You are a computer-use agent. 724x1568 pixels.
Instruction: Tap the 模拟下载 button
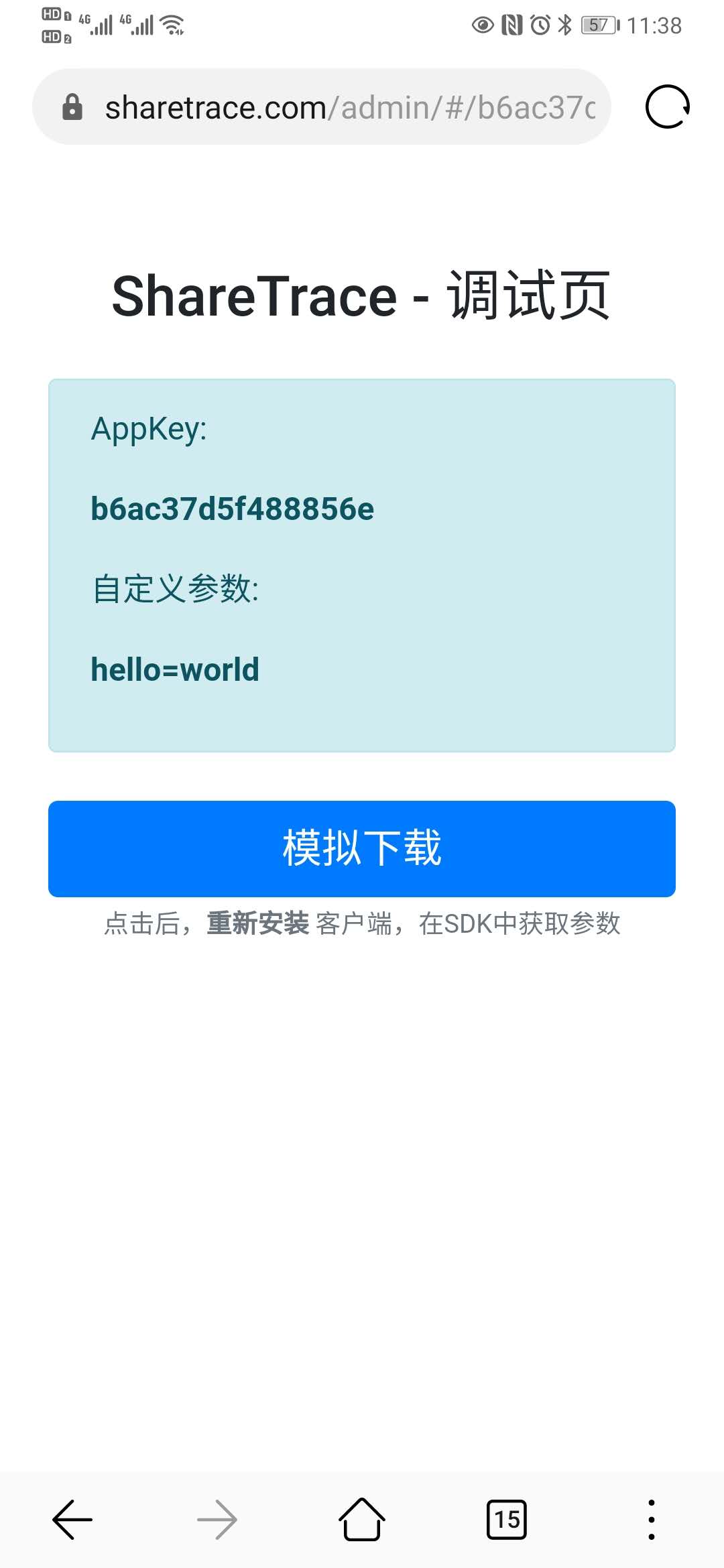click(362, 848)
